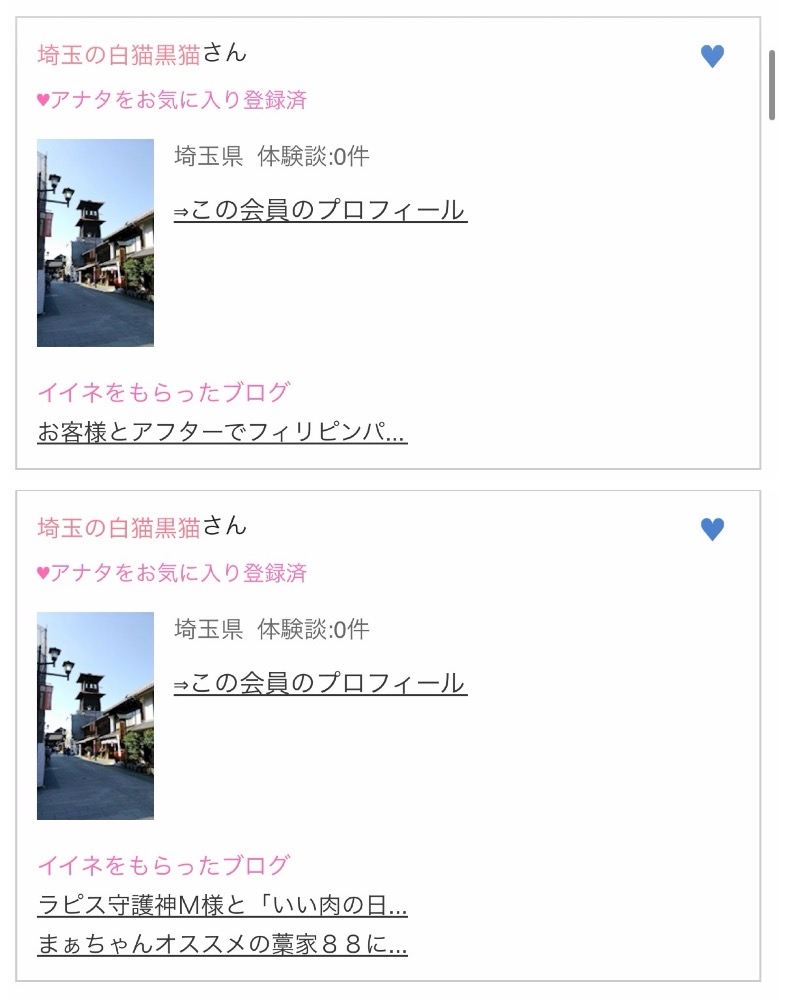Open 埼玉の白猫黒猫 name in the second card
The height and width of the screenshot is (1000, 786).
119,528
